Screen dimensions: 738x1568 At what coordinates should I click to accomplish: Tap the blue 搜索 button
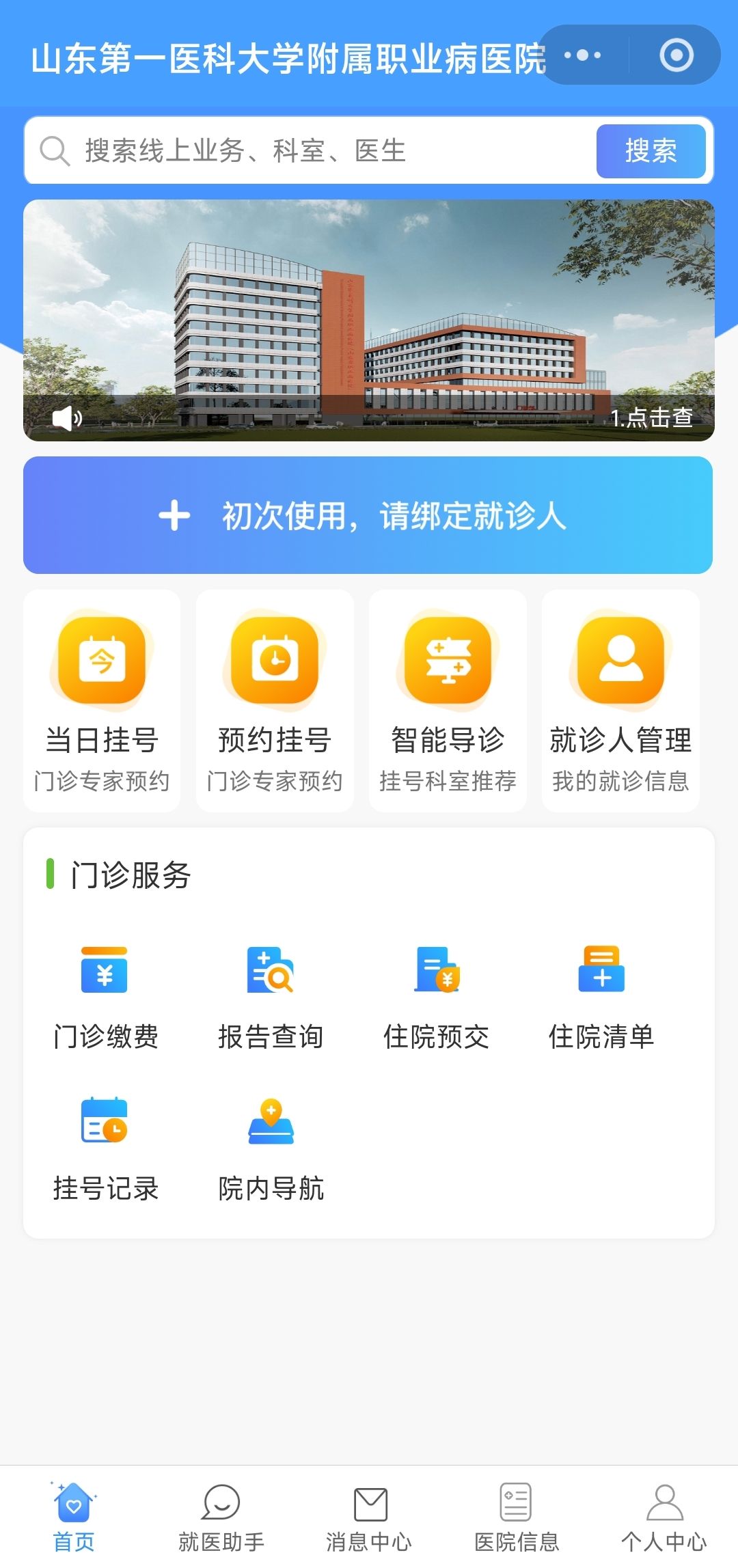pyautogui.click(x=651, y=151)
